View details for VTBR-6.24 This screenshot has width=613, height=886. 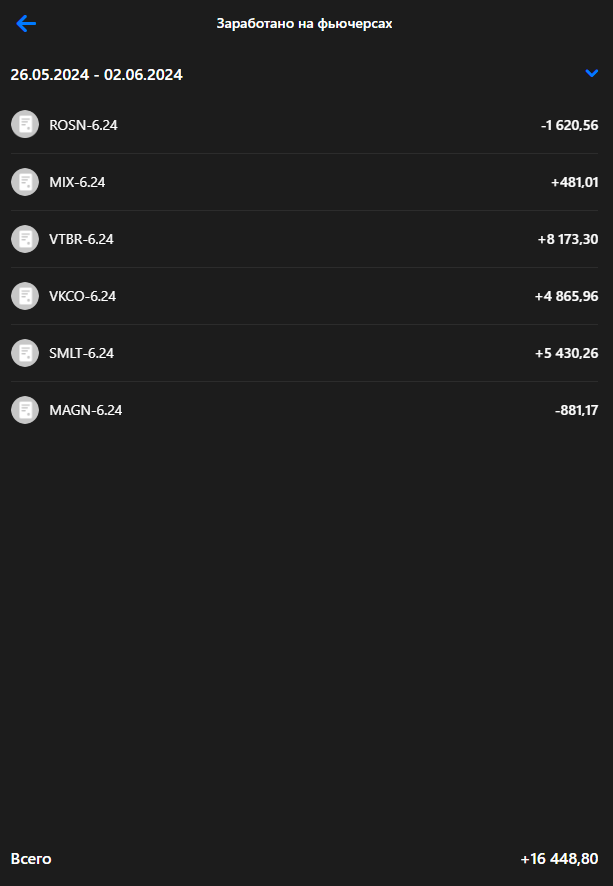click(x=306, y=239)
